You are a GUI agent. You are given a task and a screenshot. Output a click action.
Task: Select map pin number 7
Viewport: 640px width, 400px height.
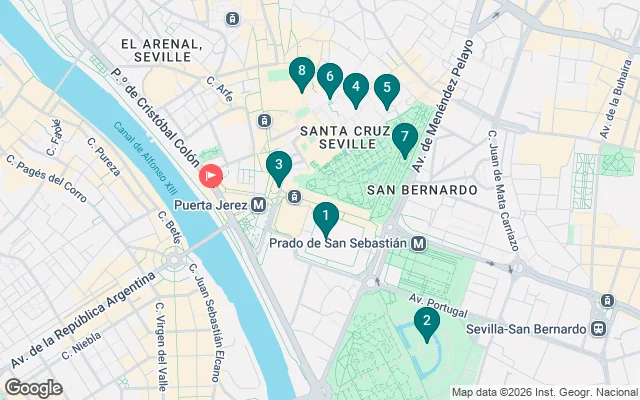(404, 137)
